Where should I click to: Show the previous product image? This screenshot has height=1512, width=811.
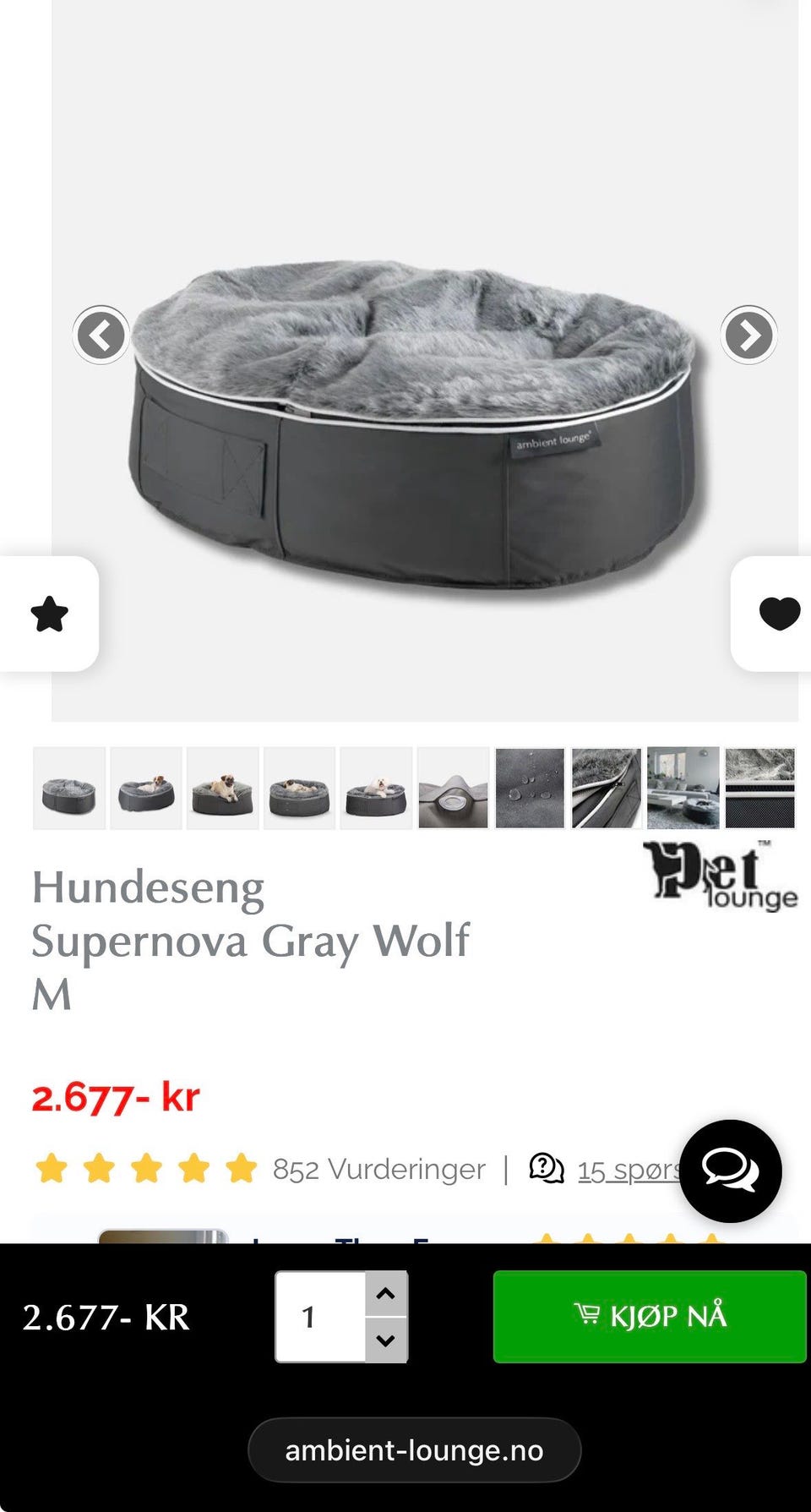pos(101,336)
